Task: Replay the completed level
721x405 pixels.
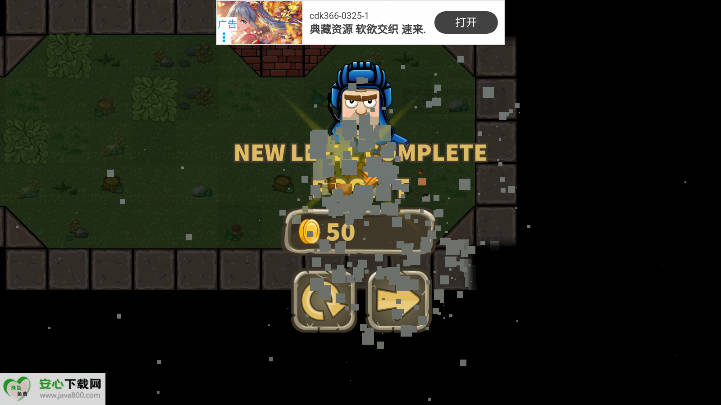Action: (x=323, y=300)
